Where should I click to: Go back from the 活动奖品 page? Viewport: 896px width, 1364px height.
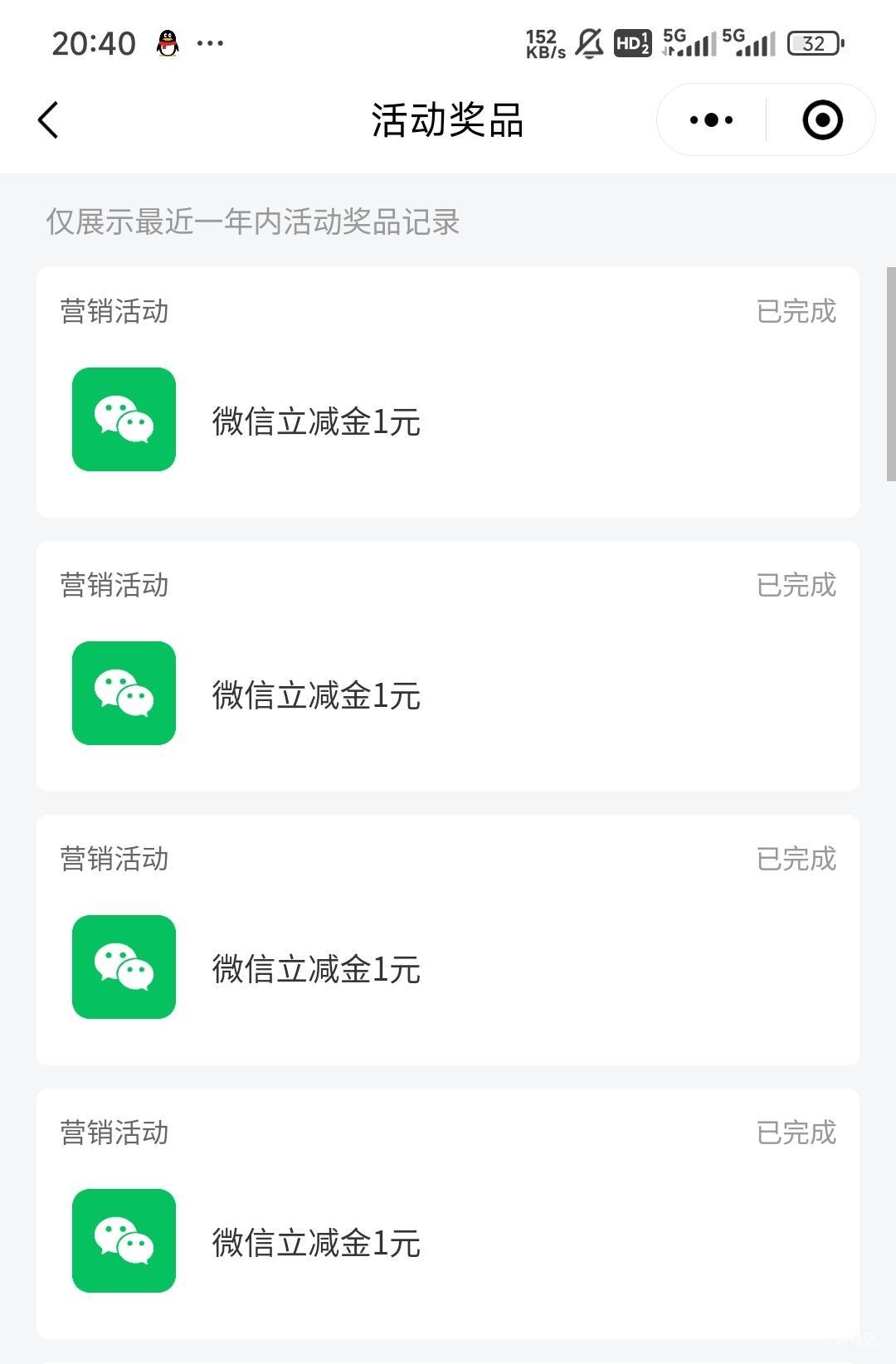pos(48,120)
